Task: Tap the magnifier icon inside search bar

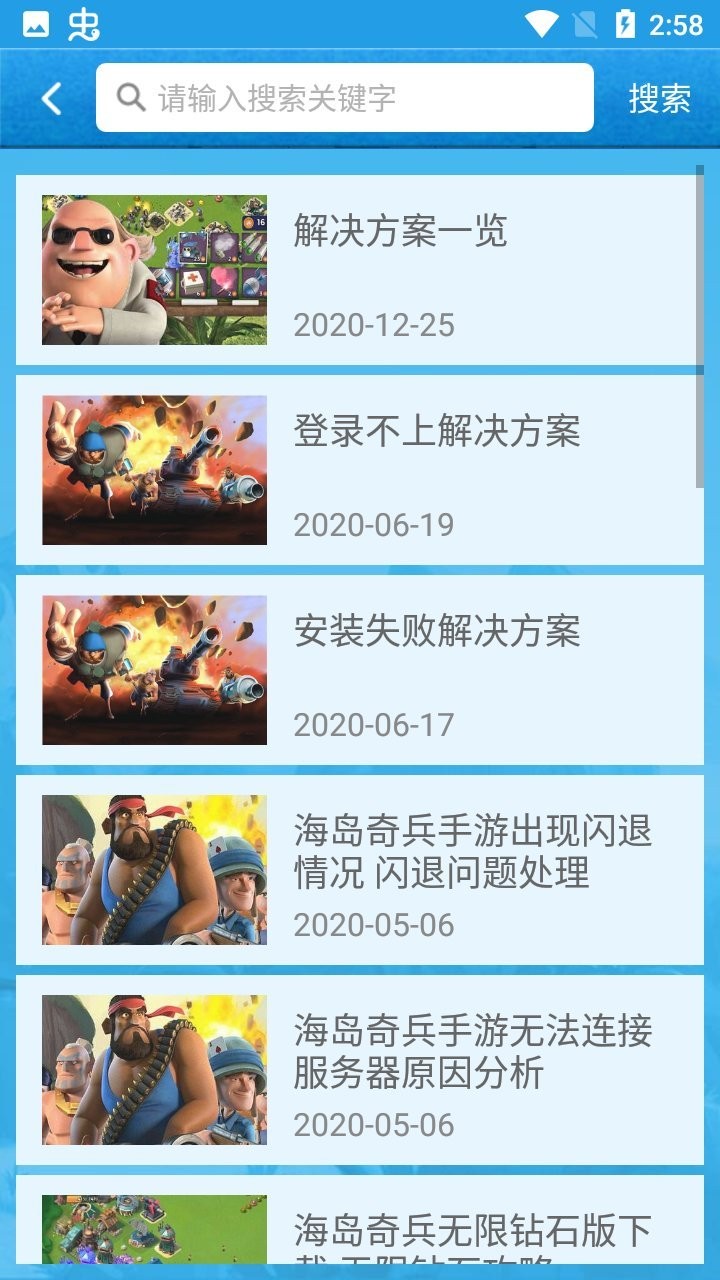Action: pyautogui.click(x=130, y=97)
